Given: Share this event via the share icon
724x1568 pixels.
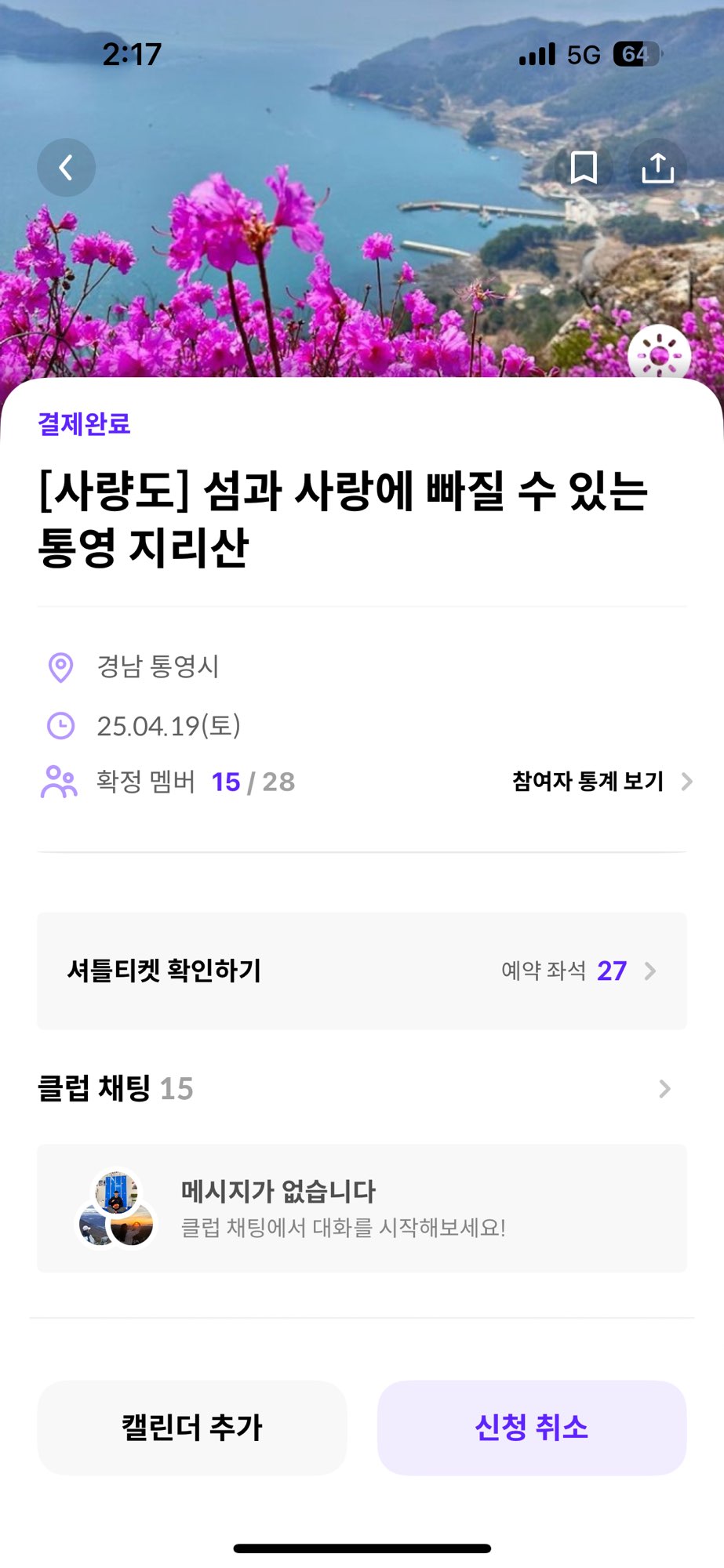Looking at the screenshot, I should 657,167.
